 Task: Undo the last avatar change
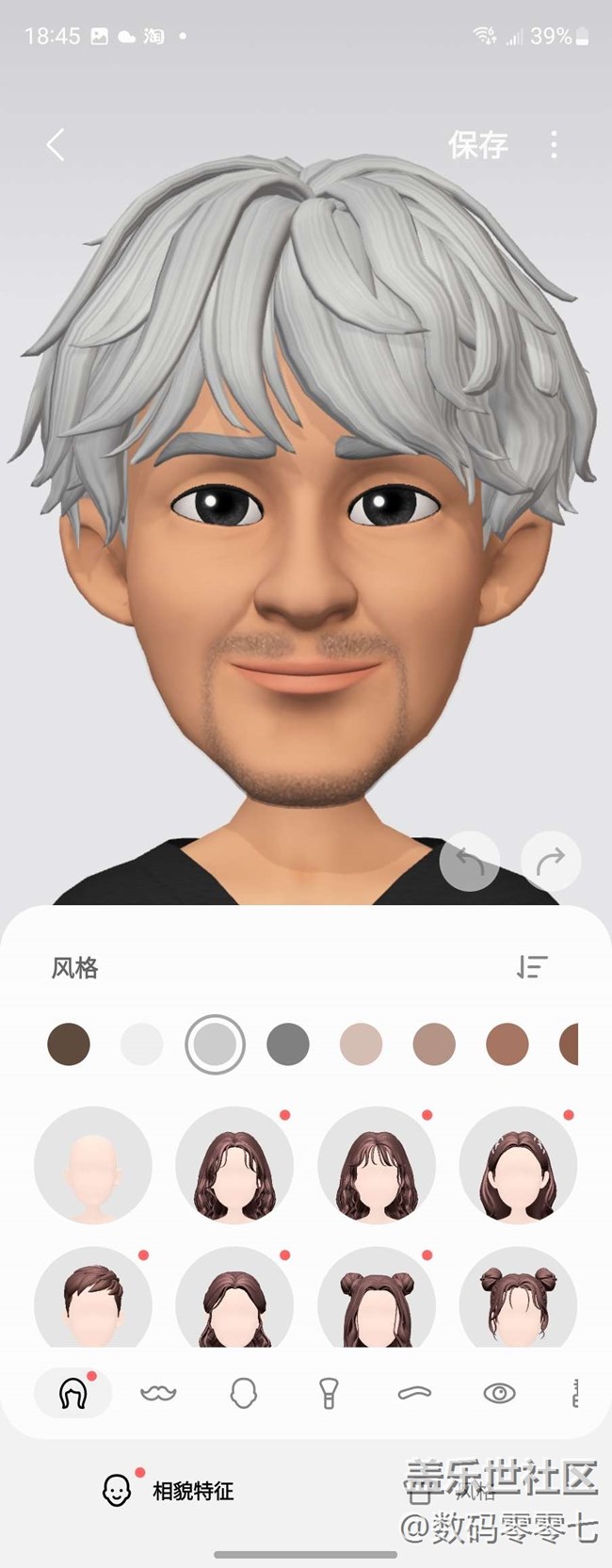[469, 861]
